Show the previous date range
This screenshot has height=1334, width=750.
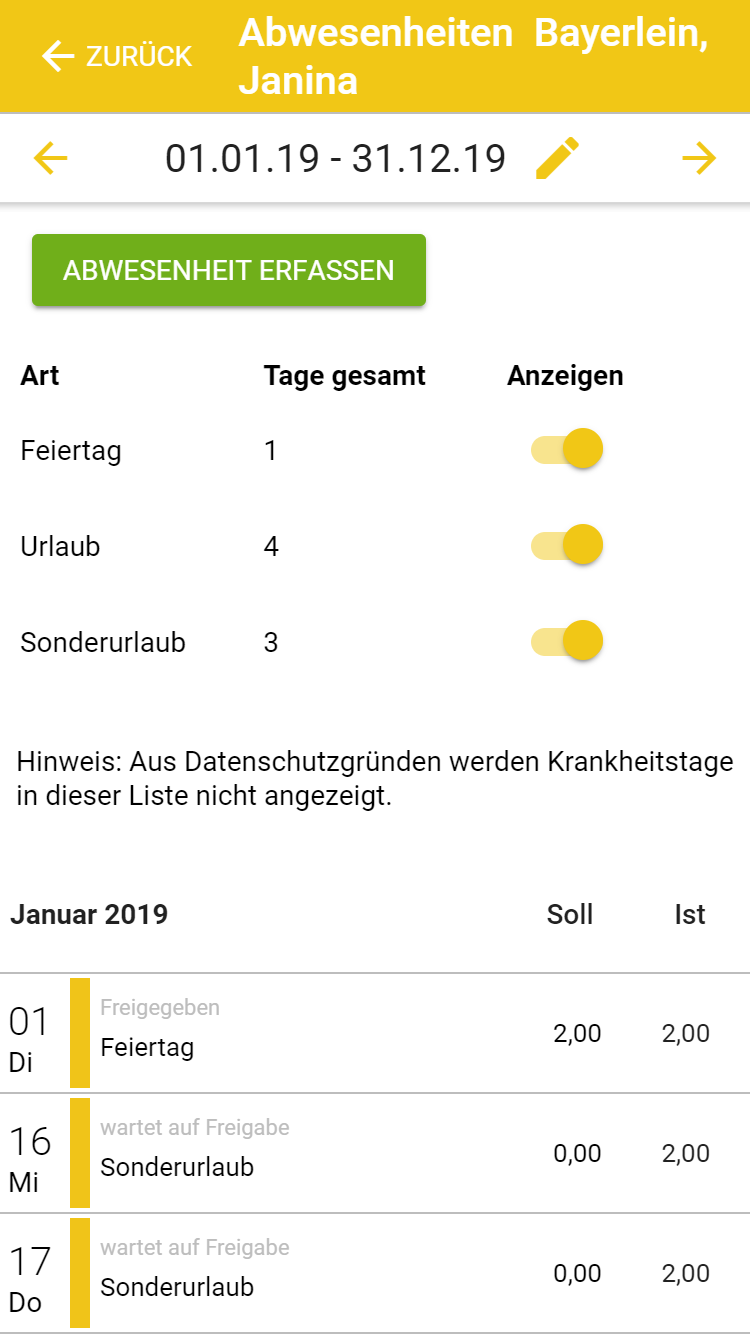(50, 158)
